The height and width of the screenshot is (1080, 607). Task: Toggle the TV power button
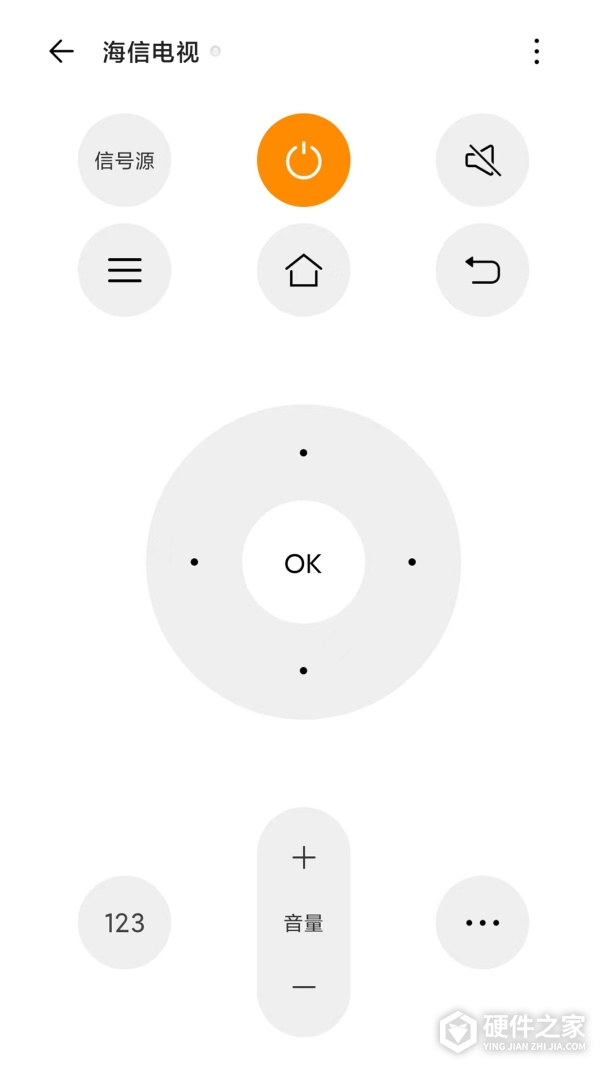click(304, 160)
